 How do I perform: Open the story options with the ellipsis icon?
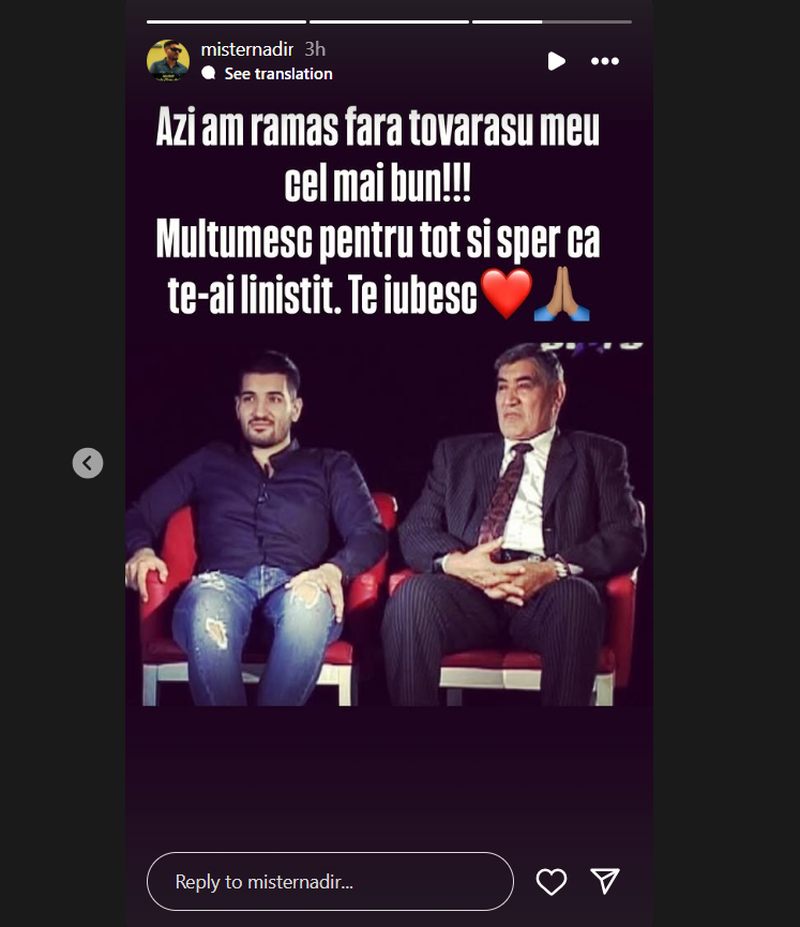[606, 61]
